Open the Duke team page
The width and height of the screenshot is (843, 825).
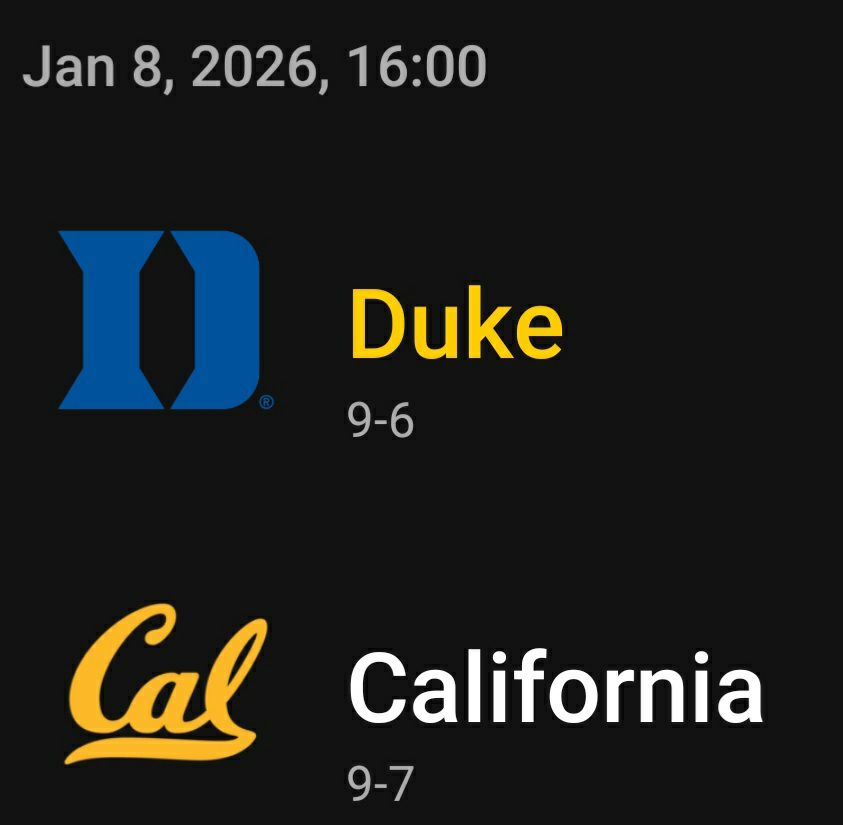(455, 324)
